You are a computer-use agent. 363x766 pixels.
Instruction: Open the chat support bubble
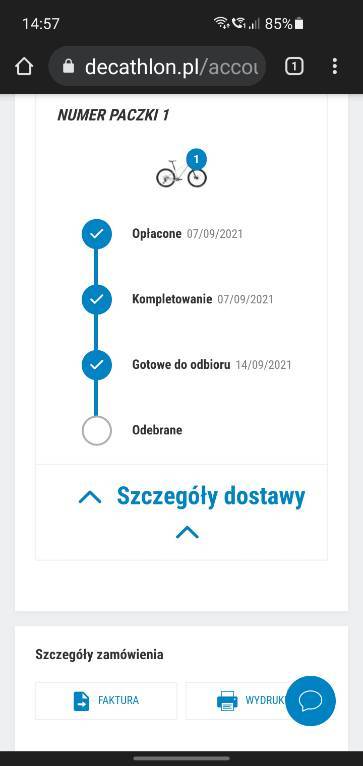pyautogui.click(x=310, y=701)
